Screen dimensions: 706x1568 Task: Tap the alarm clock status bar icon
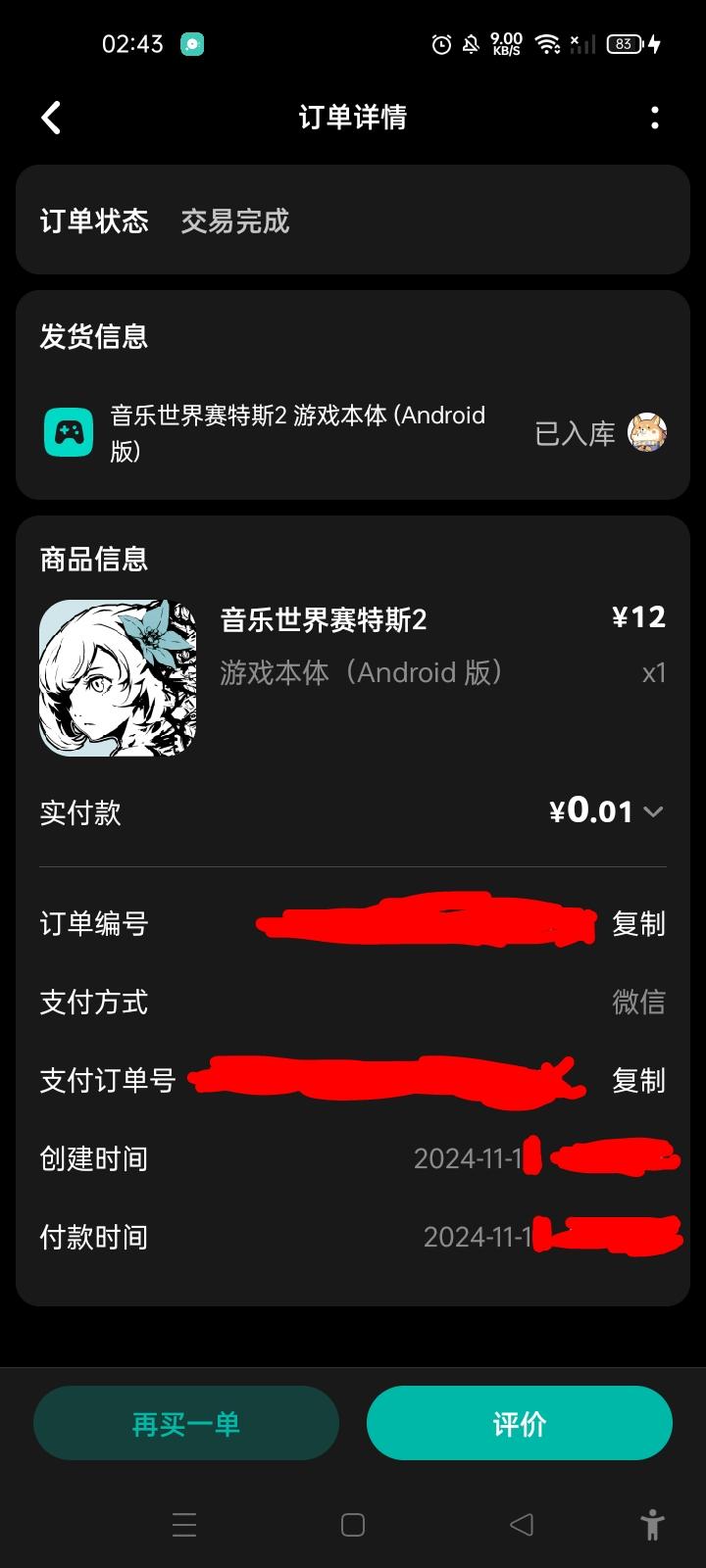(439, 43)
